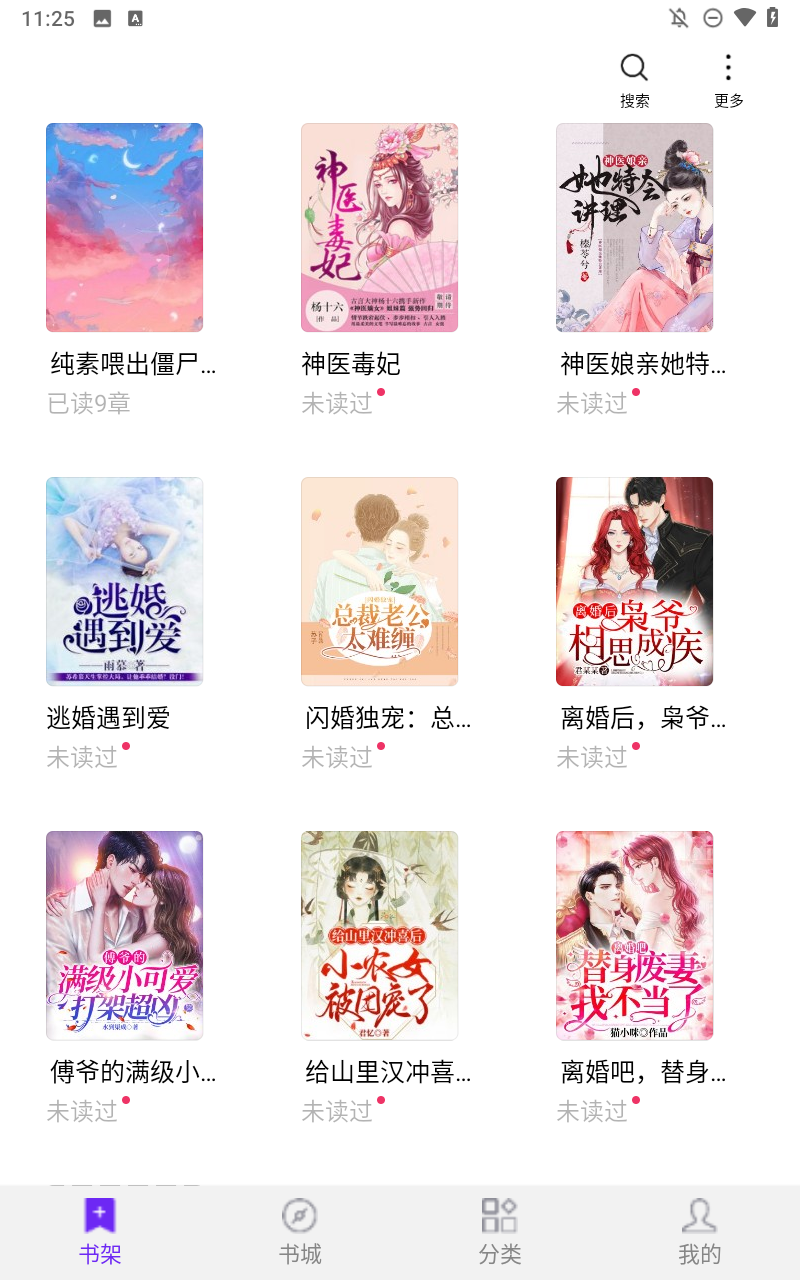Open the book 神医娘亲她特会讲理
800x1280 pixels.
tap(634, 228)
